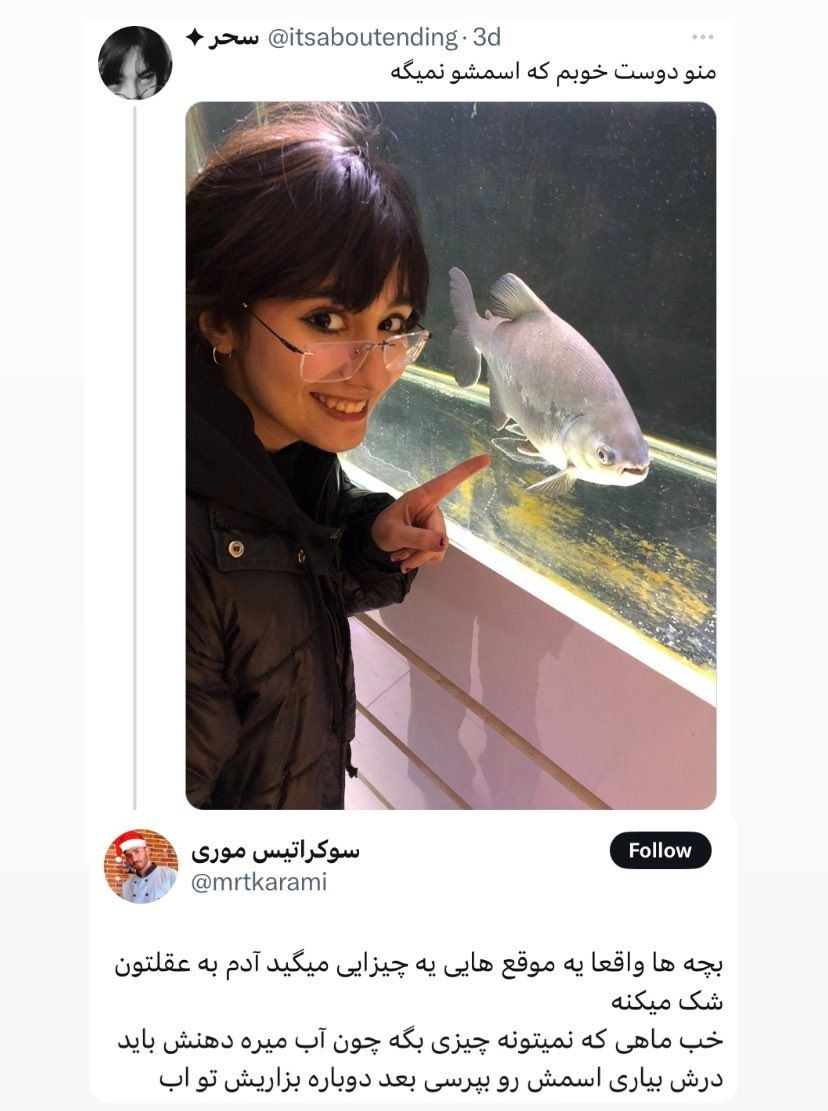Open the tweet by سحر
Image resolution: width=828 pixels, height=1111 pixels.
(x=450, y=73)
